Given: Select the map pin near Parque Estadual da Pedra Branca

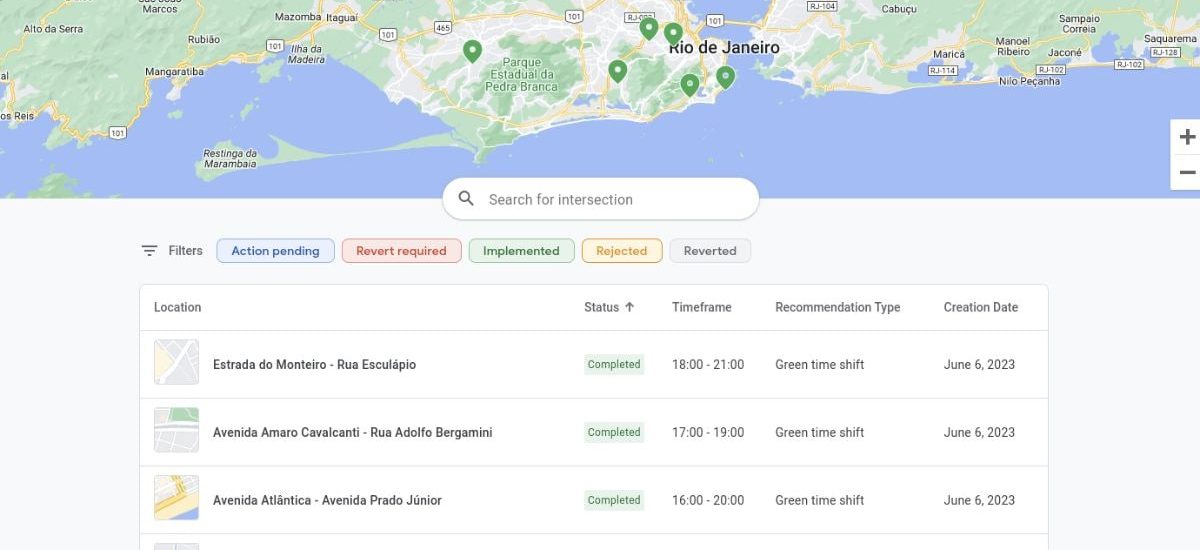Looking at the screenshot, I should pyautogui.click(x=472, y=50).
